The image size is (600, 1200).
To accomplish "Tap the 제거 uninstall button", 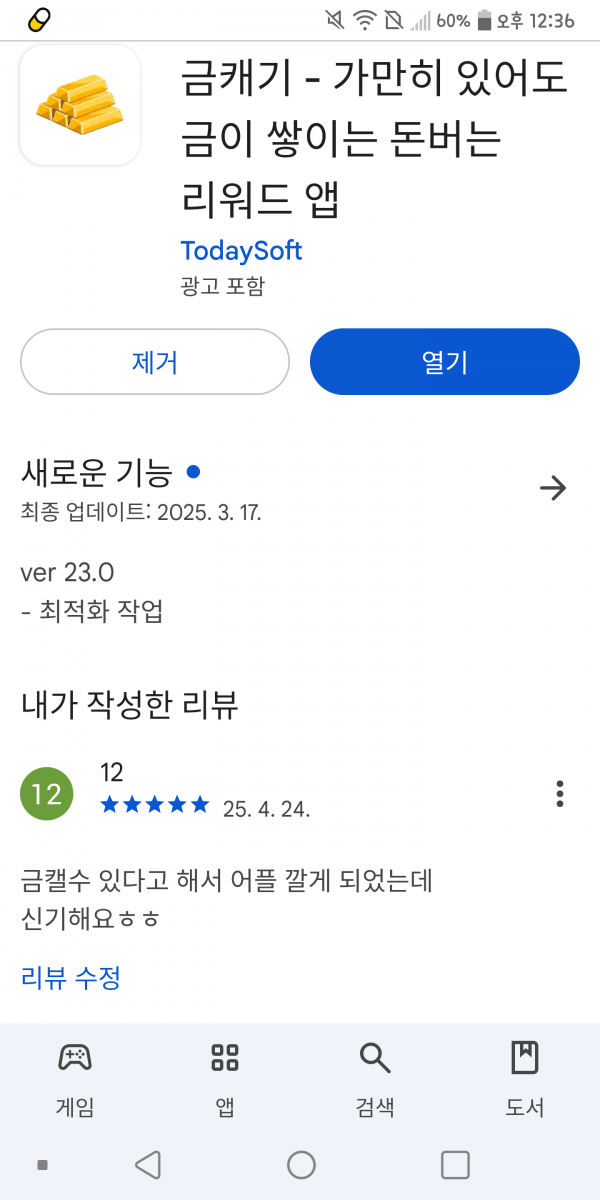I will [155, 362].
